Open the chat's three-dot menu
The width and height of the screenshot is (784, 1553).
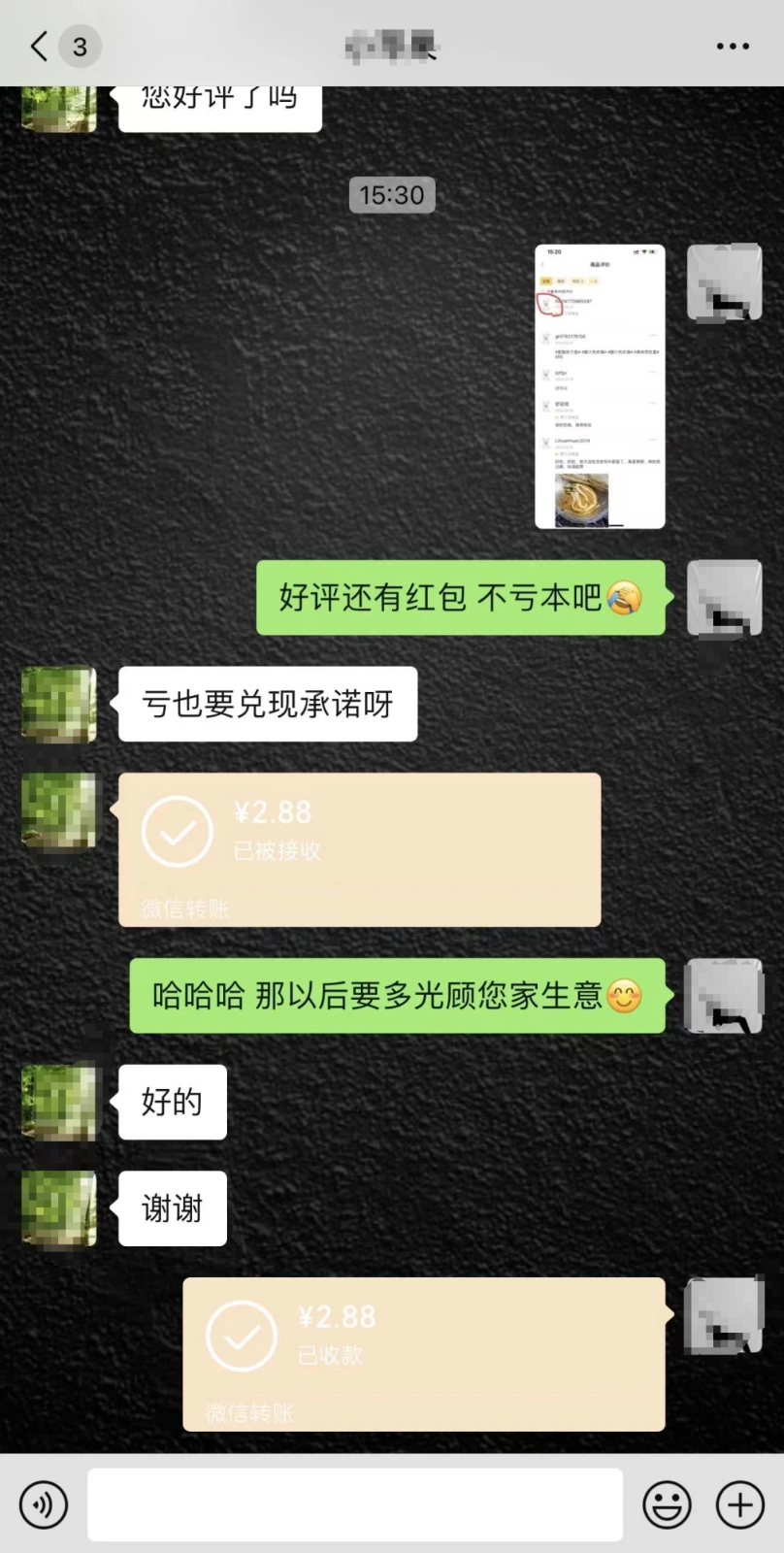[x=733, y=46]
